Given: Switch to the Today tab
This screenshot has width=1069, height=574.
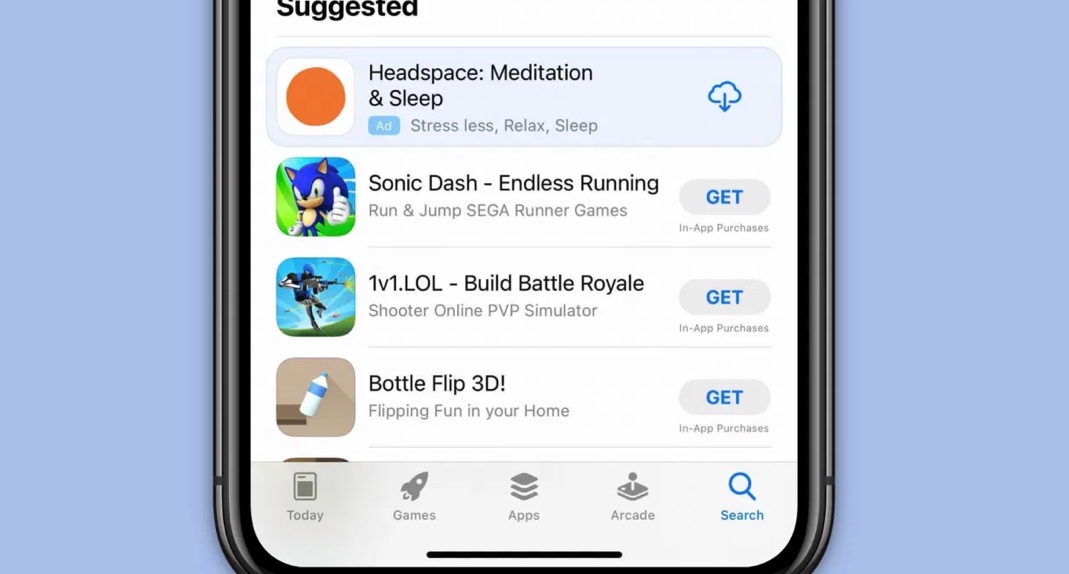Looking at the screenshot, I should point(305,497).
